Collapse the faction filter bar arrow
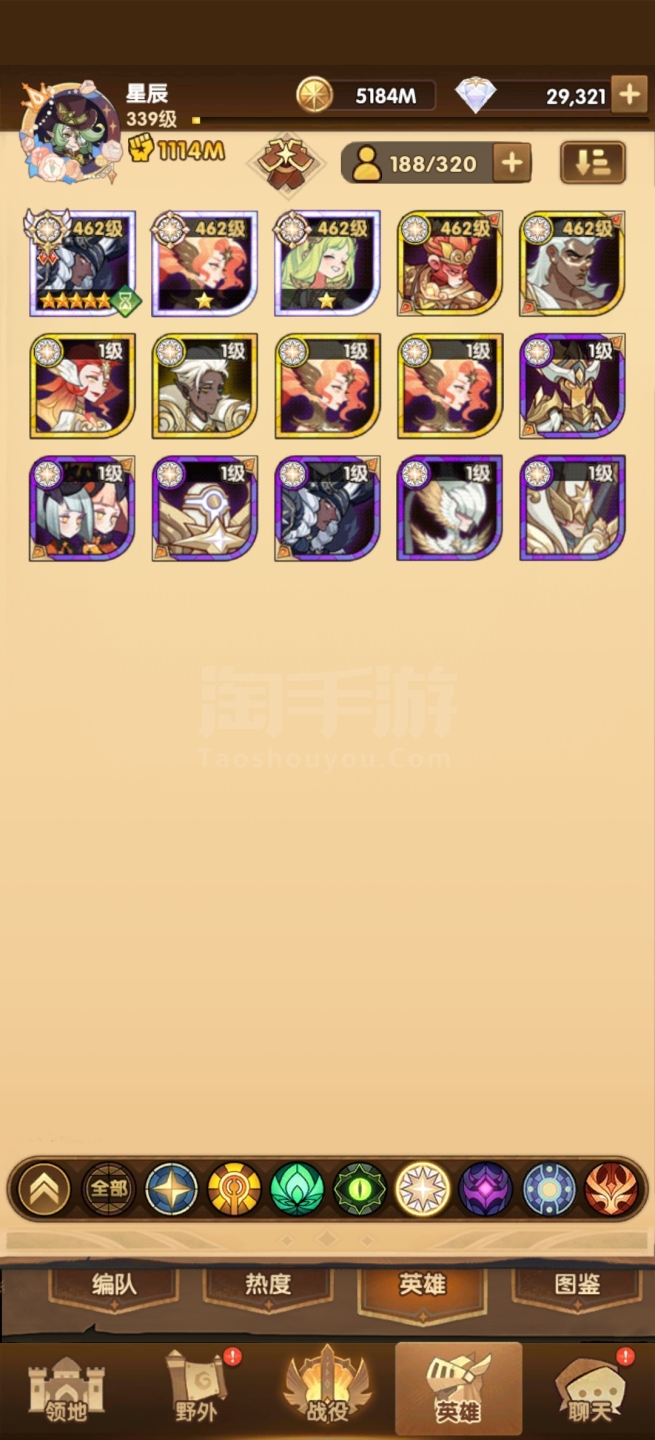 click(x=44, y=1189)
